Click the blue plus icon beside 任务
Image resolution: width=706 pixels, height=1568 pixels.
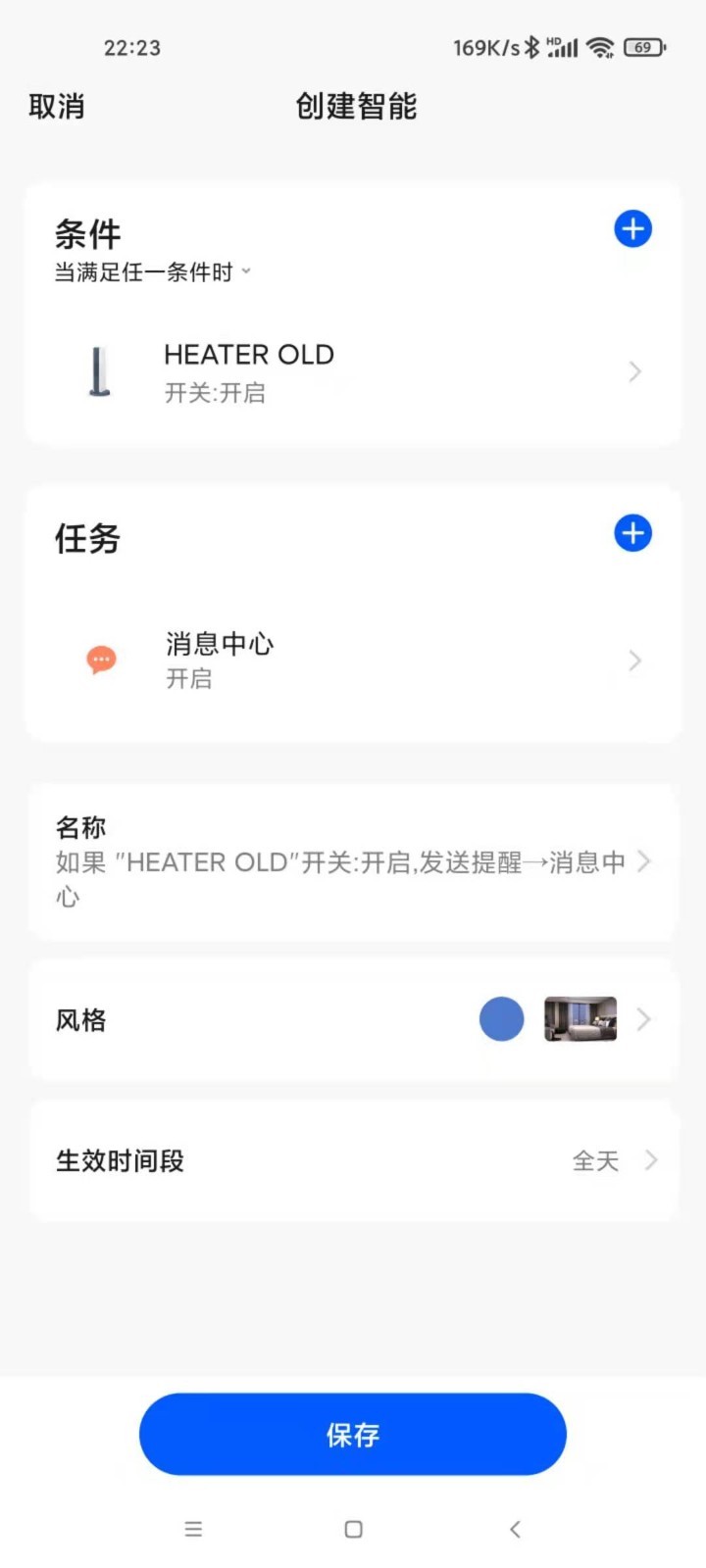pyautogui.click(x=632, y=533)
